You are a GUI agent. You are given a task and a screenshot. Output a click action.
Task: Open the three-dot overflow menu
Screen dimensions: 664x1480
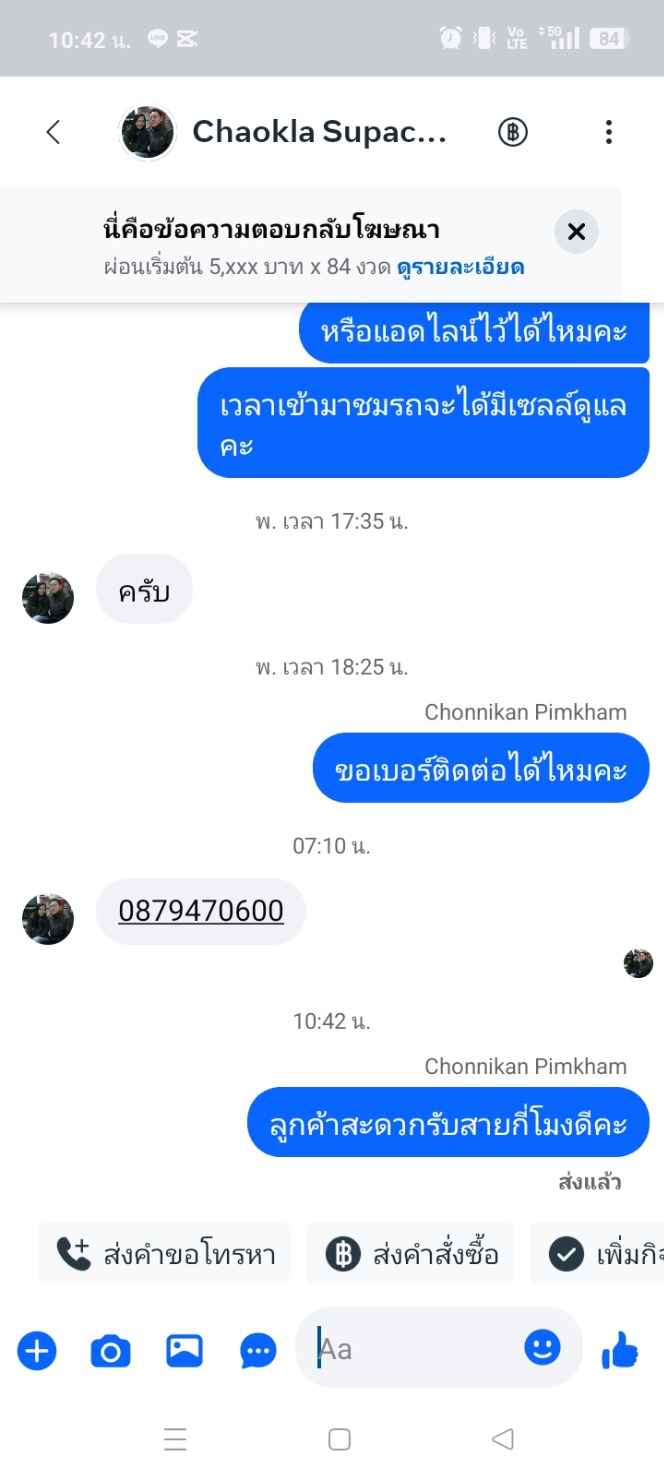[608, 132]
